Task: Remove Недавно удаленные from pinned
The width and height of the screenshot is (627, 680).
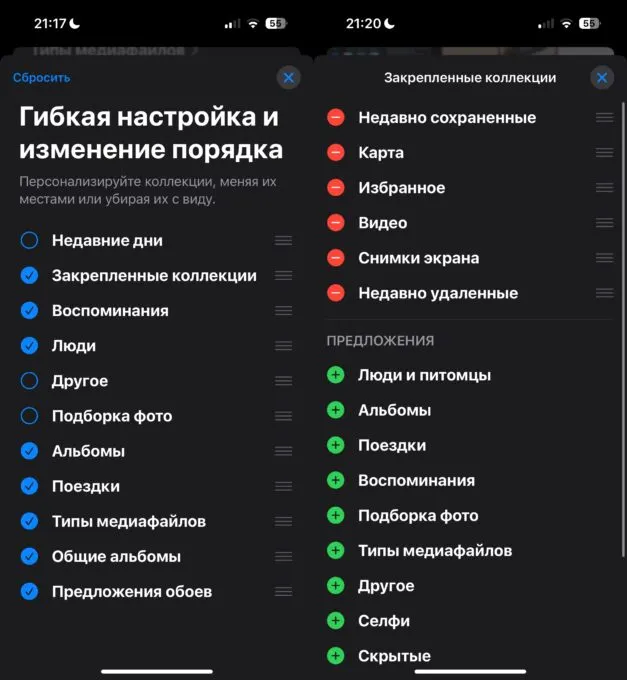Action: click(336, 293)
